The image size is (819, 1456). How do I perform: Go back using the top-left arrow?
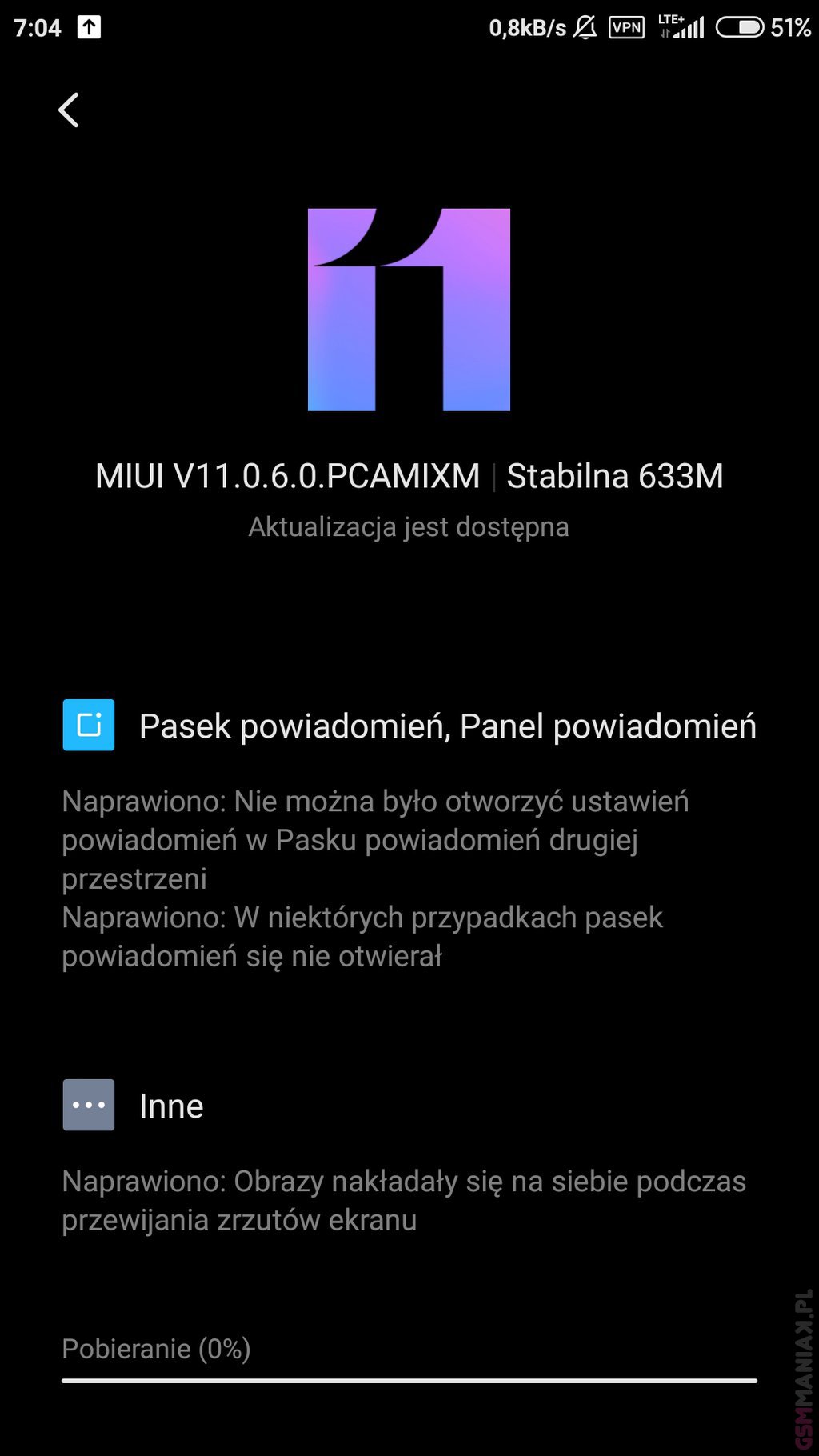click(x=69, y=110)
